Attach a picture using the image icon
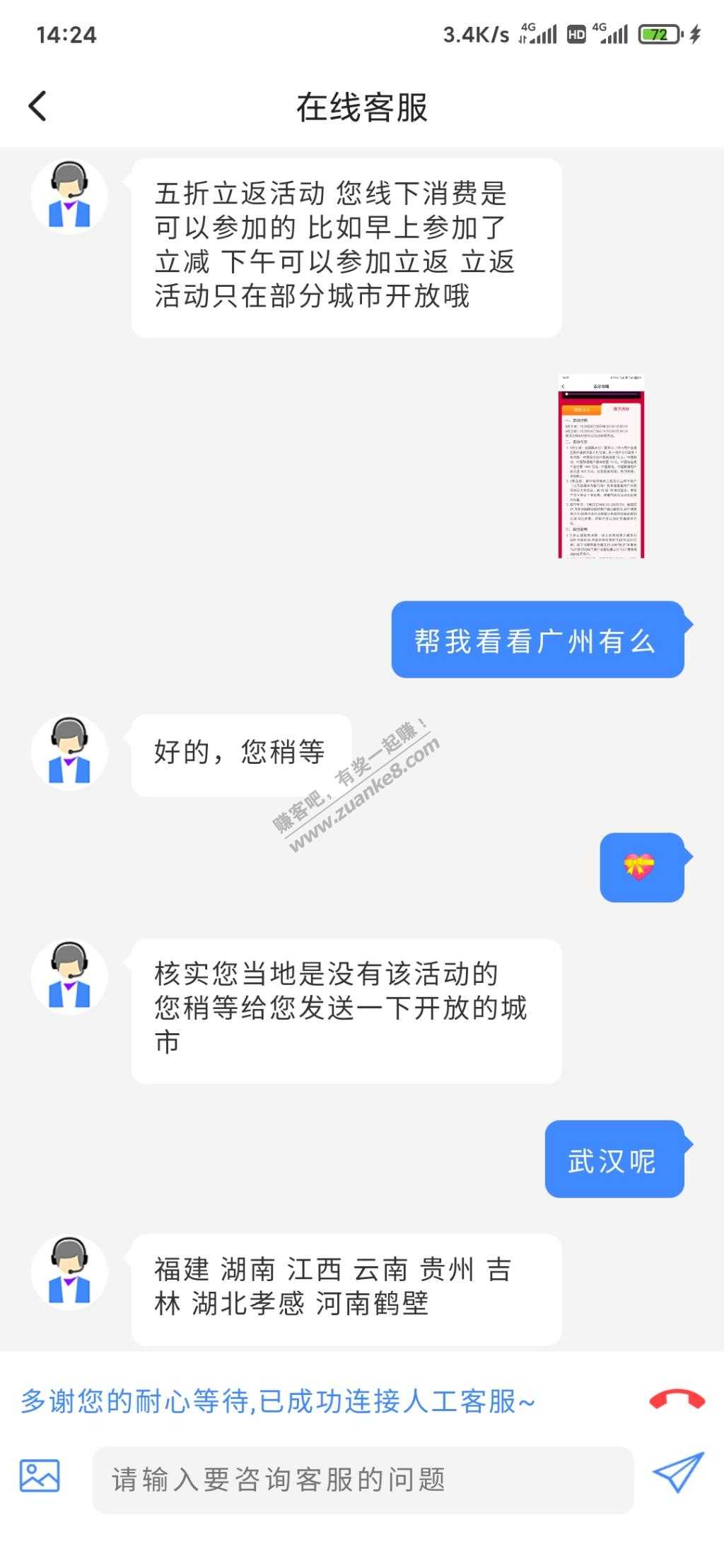Image resolution: width=724 pixels, height=1568 pixels. tap(40, 1476)
